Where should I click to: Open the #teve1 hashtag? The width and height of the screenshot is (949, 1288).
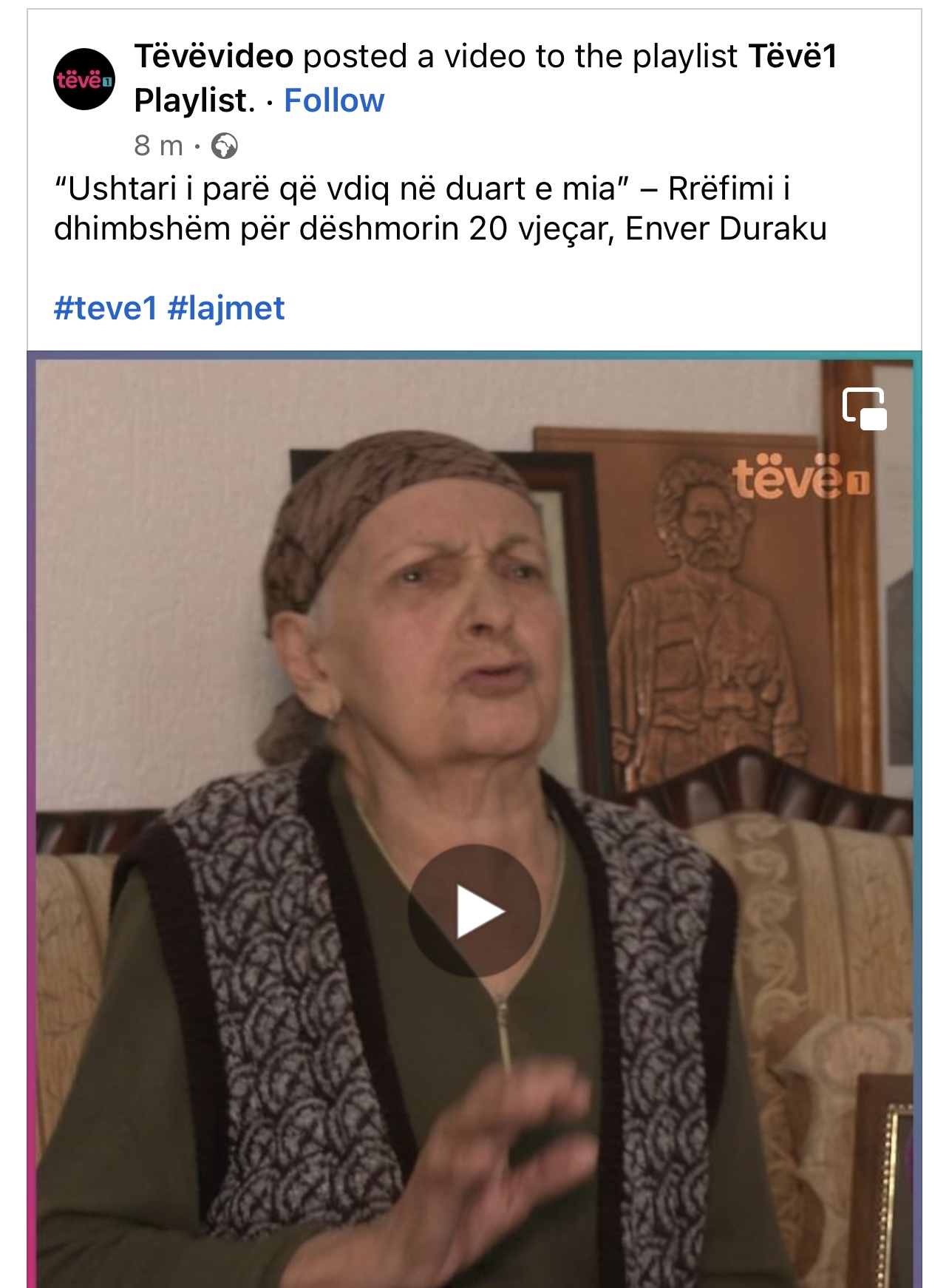pos(106,308)
